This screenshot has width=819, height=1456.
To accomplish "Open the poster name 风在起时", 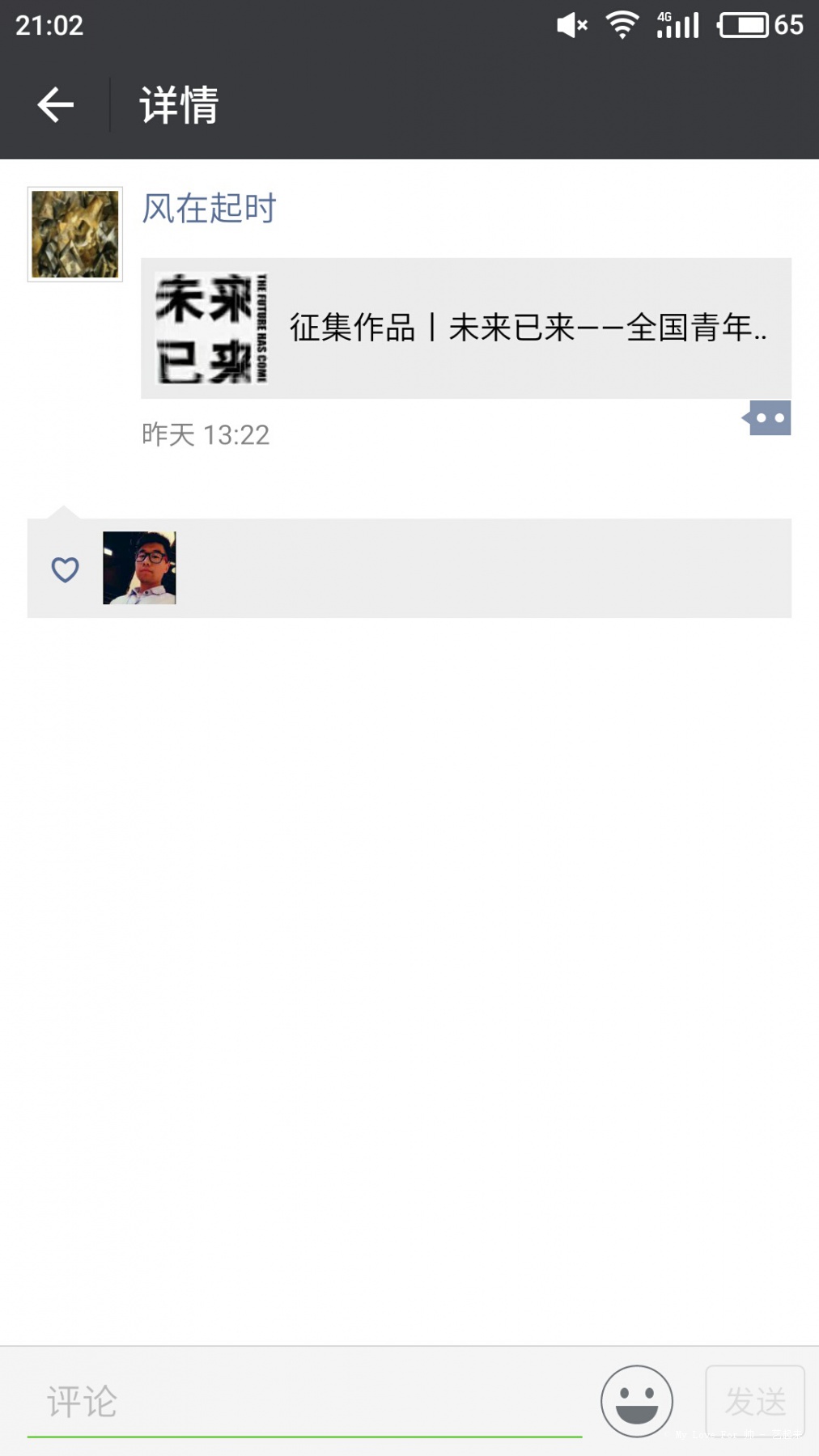I will point(209,209).
